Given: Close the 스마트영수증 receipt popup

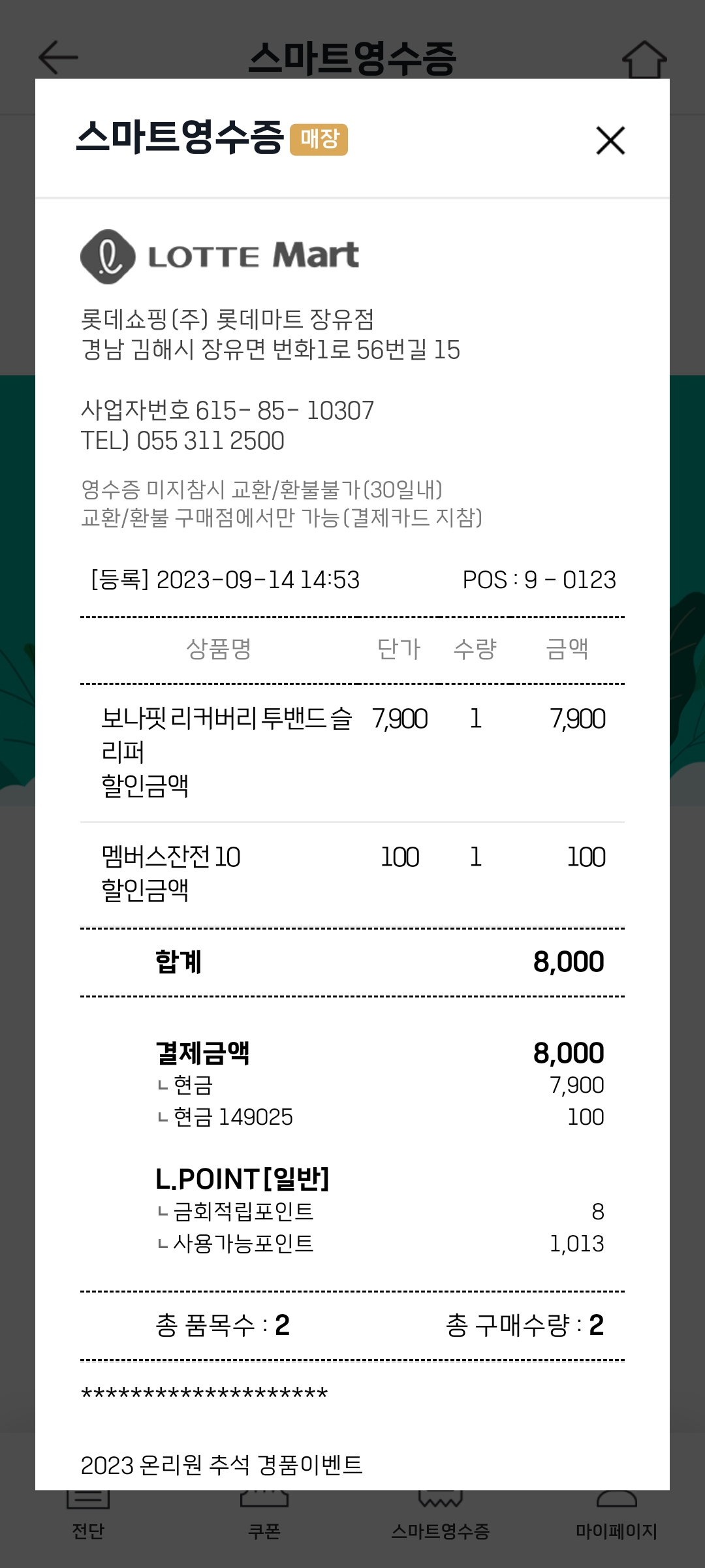Looking at the screenshot, I should coord(610,140).
